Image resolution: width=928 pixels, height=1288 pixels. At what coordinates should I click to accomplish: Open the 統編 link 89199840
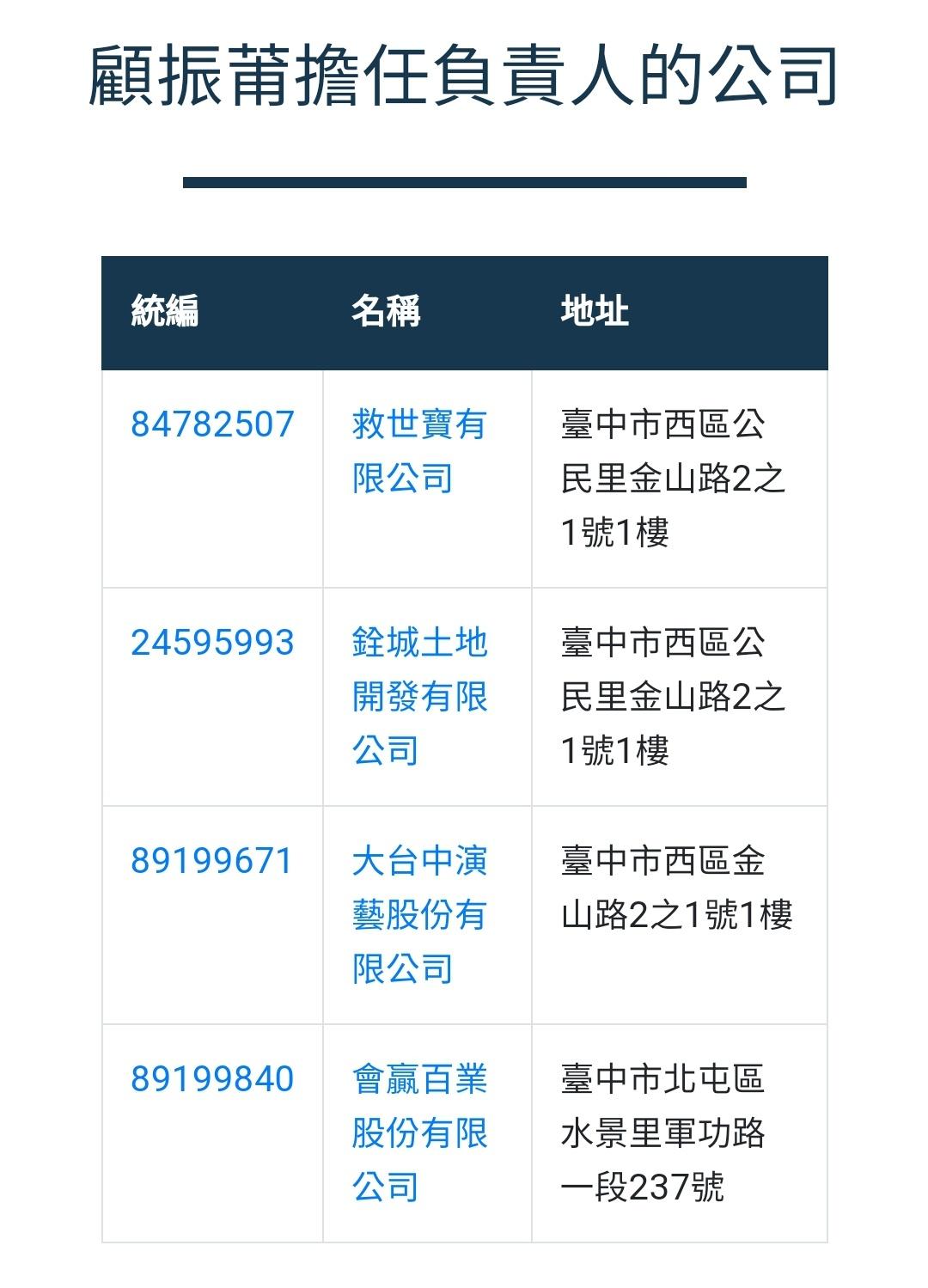coord(212,1079)
